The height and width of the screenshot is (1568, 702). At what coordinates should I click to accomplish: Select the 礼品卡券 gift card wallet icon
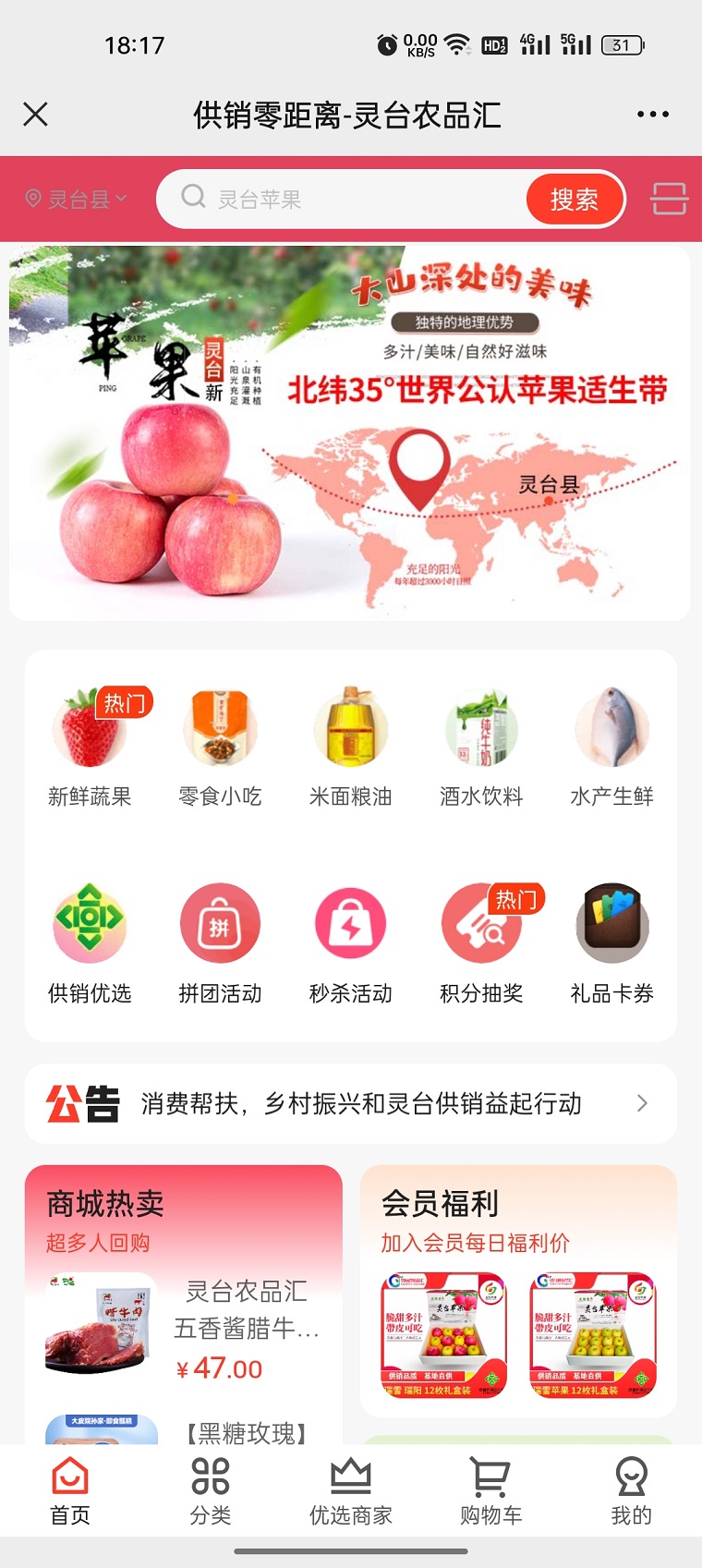[613, 923]
